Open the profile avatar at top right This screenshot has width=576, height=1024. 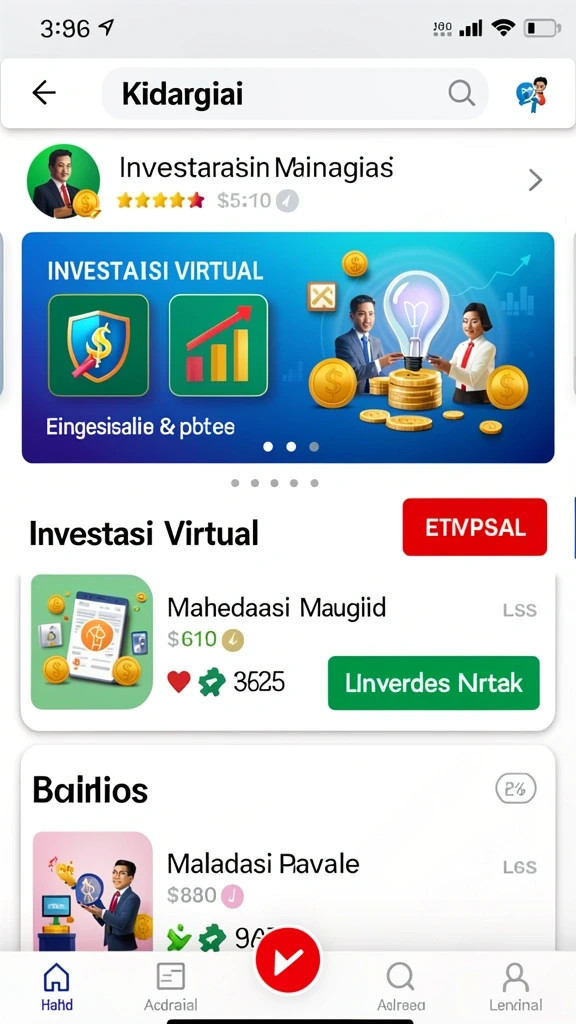532,95
